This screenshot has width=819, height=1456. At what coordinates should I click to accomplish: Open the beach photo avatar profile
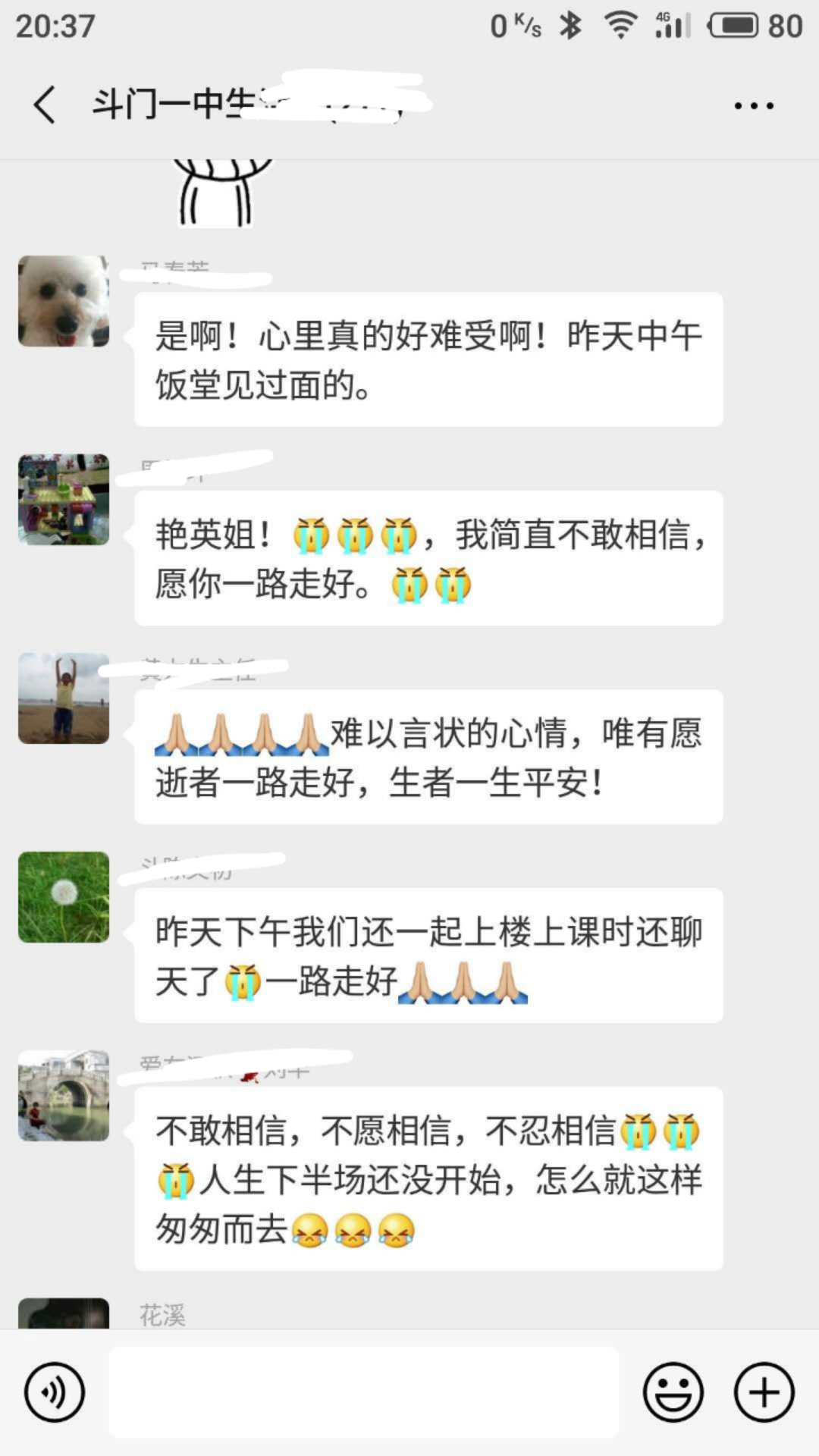pos(64,698)
